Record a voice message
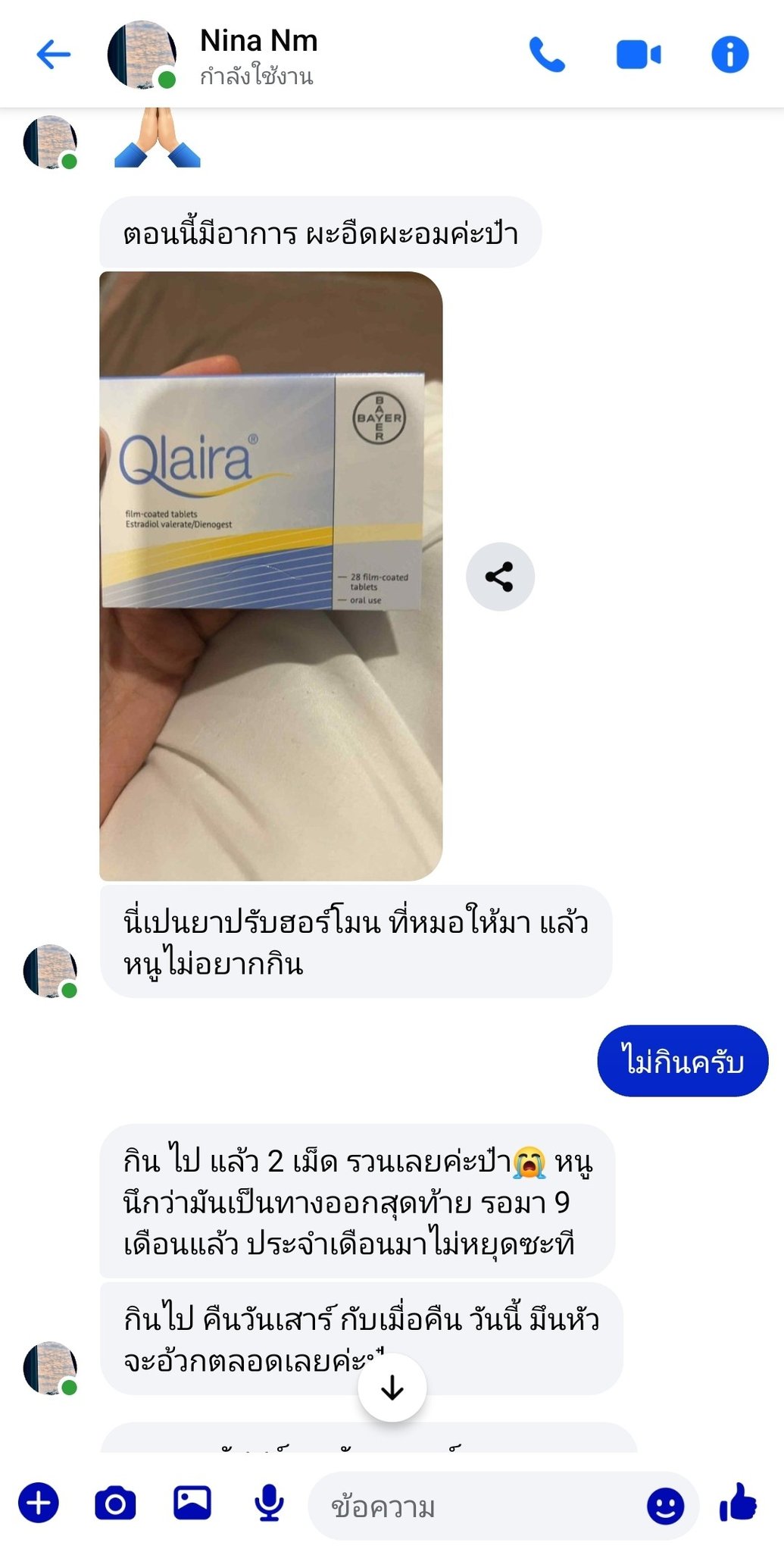This screenshot has width=784, height=1552. click(269, 1503)
